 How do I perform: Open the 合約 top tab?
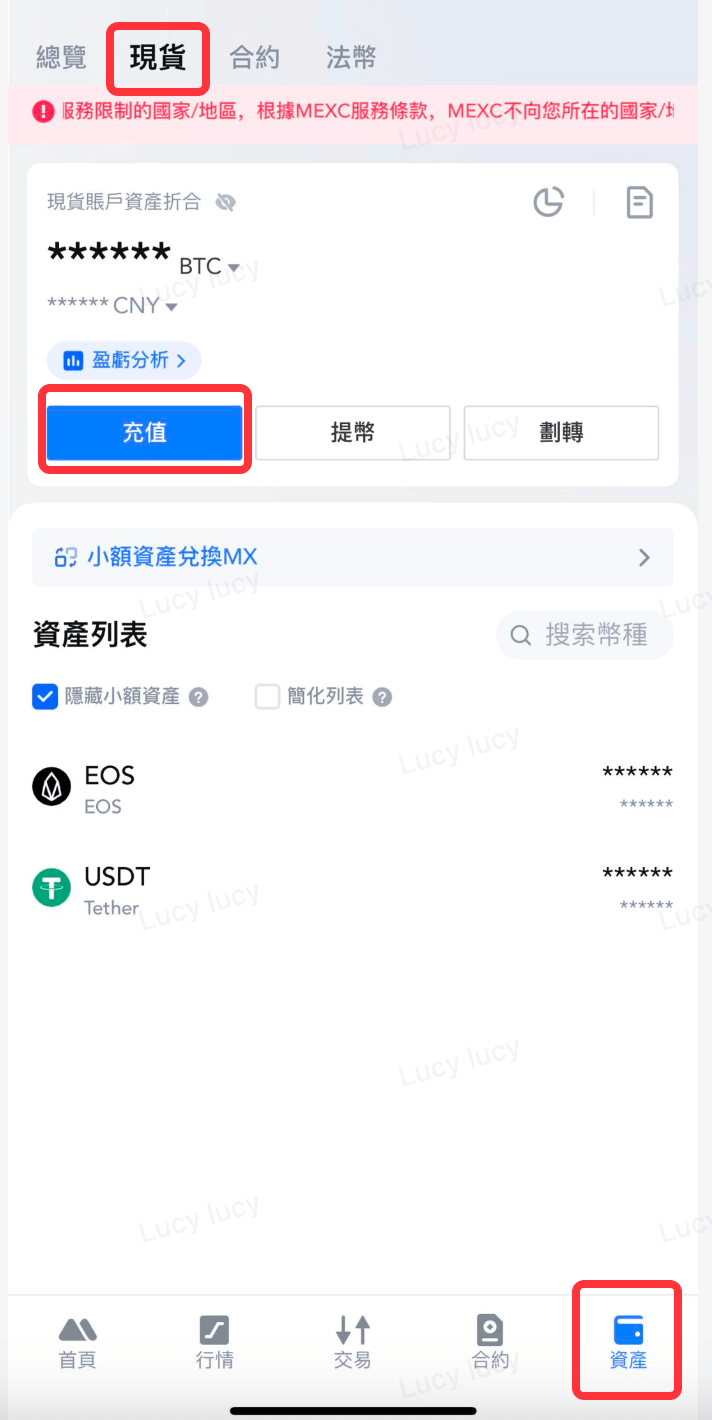point(254,58)
